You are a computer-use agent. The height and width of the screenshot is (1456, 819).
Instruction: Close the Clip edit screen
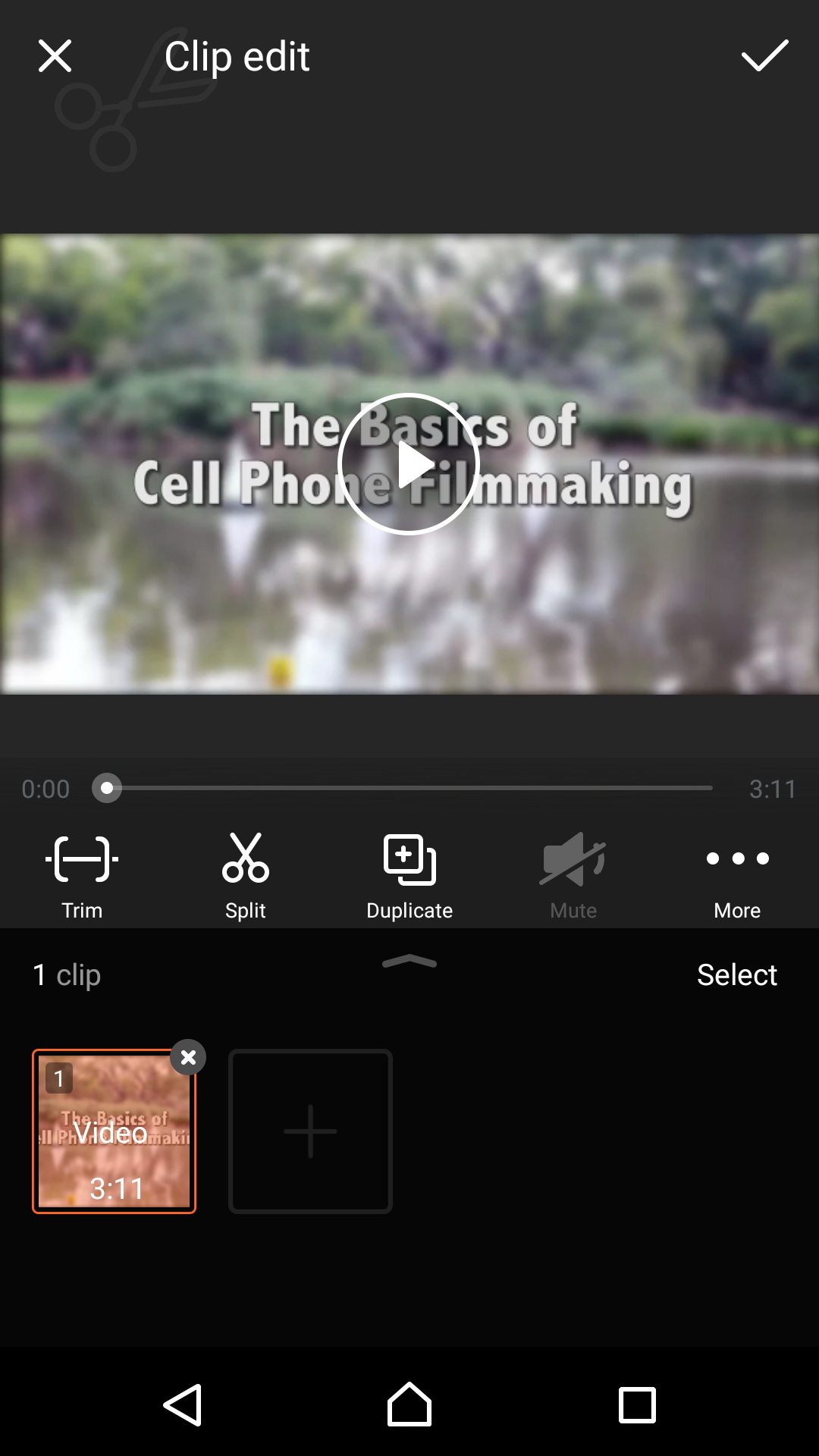click(x=55, y=56)
